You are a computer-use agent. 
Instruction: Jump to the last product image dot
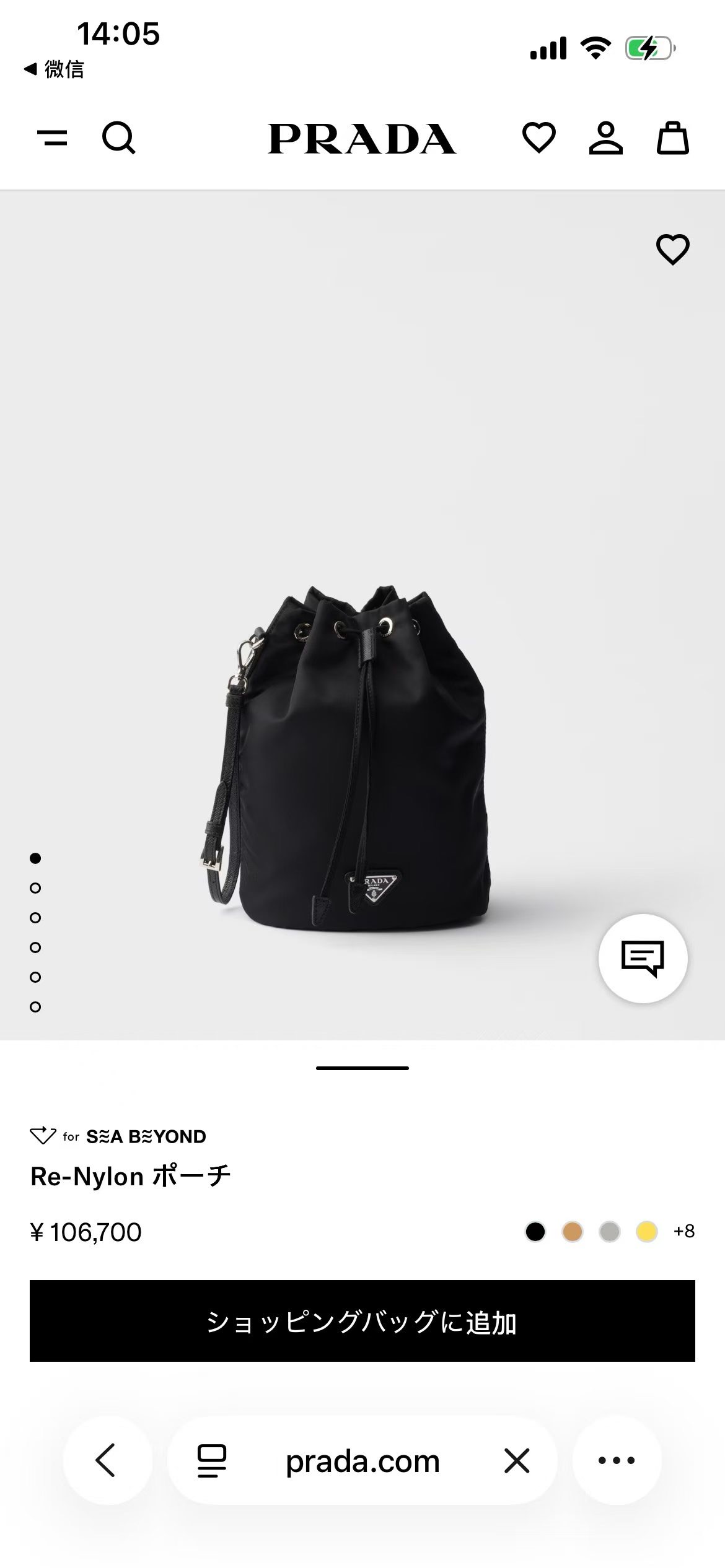[x=35, y=1007]
